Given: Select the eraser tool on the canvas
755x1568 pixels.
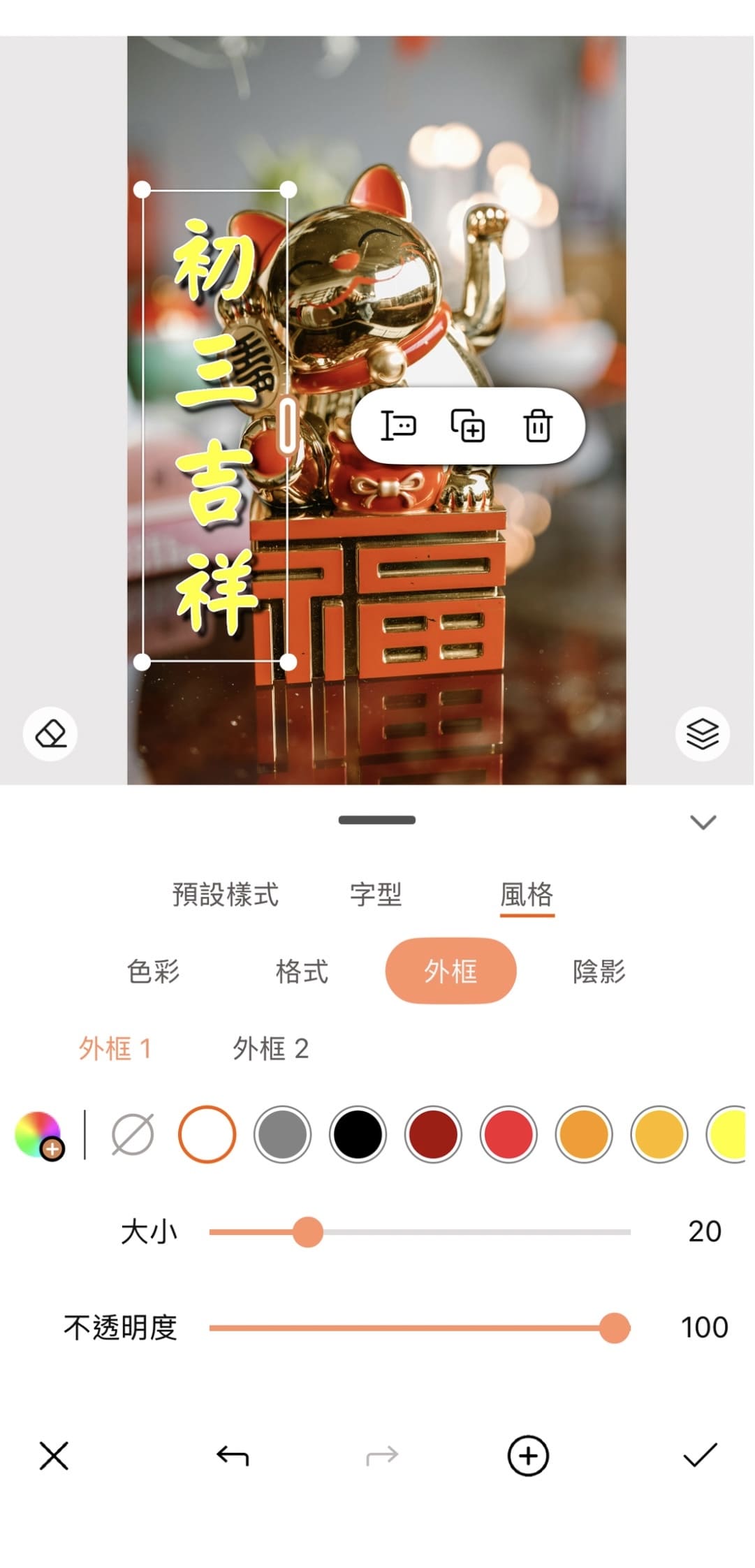Looking at the screenshot, I should [50, 734].
